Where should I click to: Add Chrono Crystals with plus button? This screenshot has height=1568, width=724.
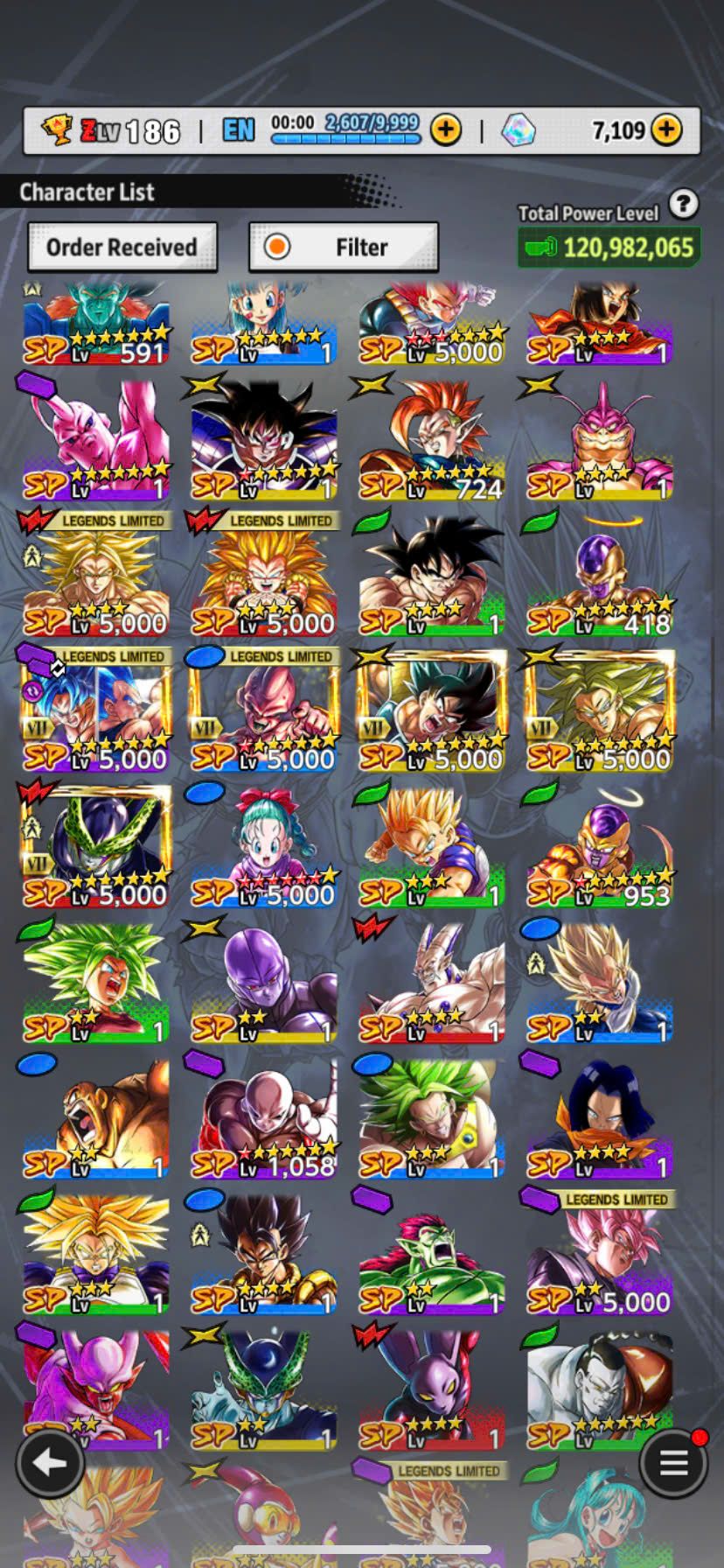[666, 130]
